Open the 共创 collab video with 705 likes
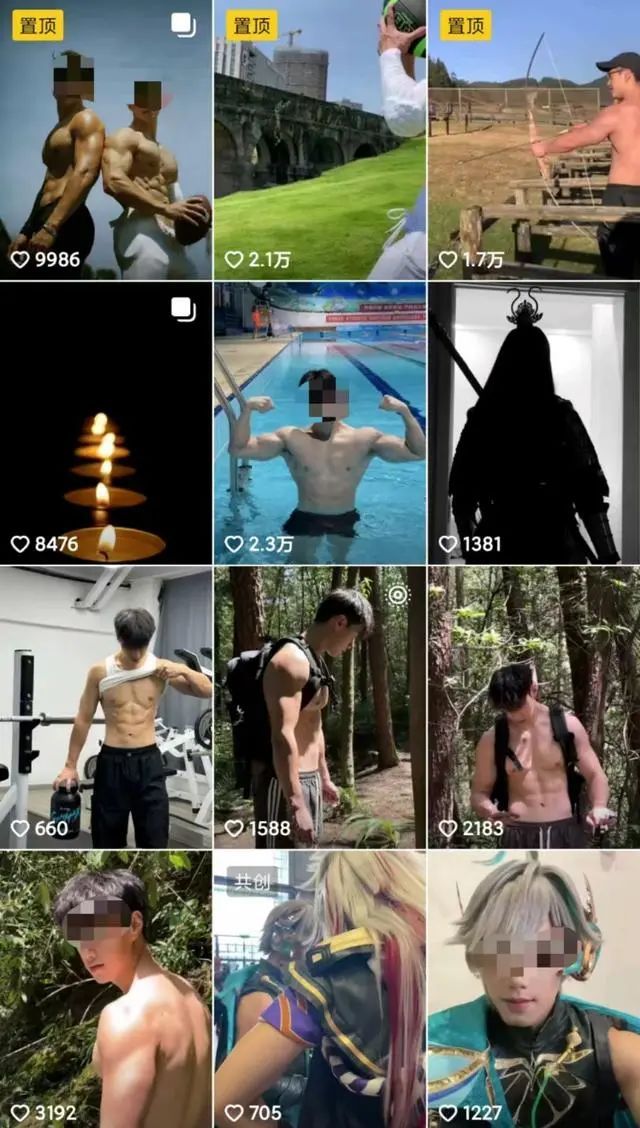 (x=319, y=990)
